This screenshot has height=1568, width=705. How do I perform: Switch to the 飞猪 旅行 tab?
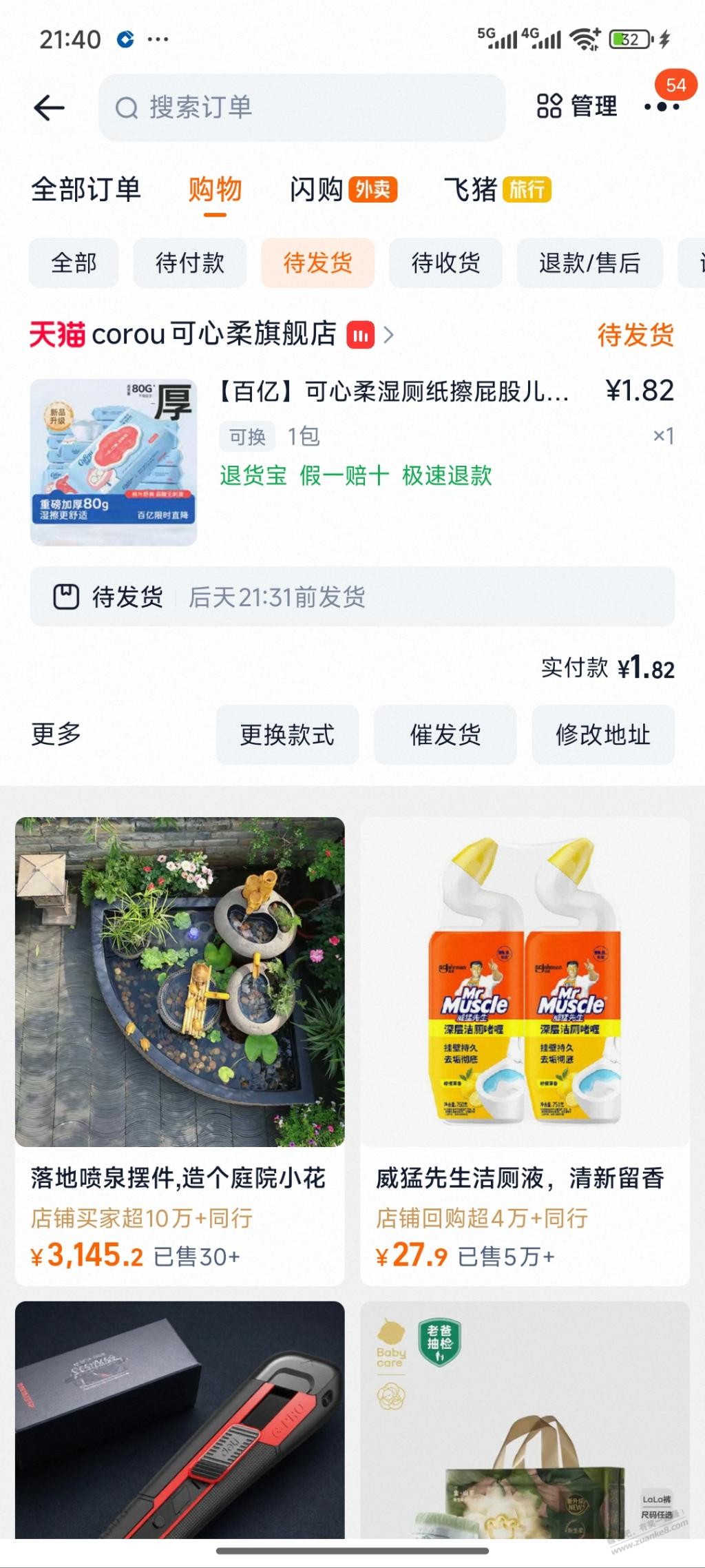[497, 189]
